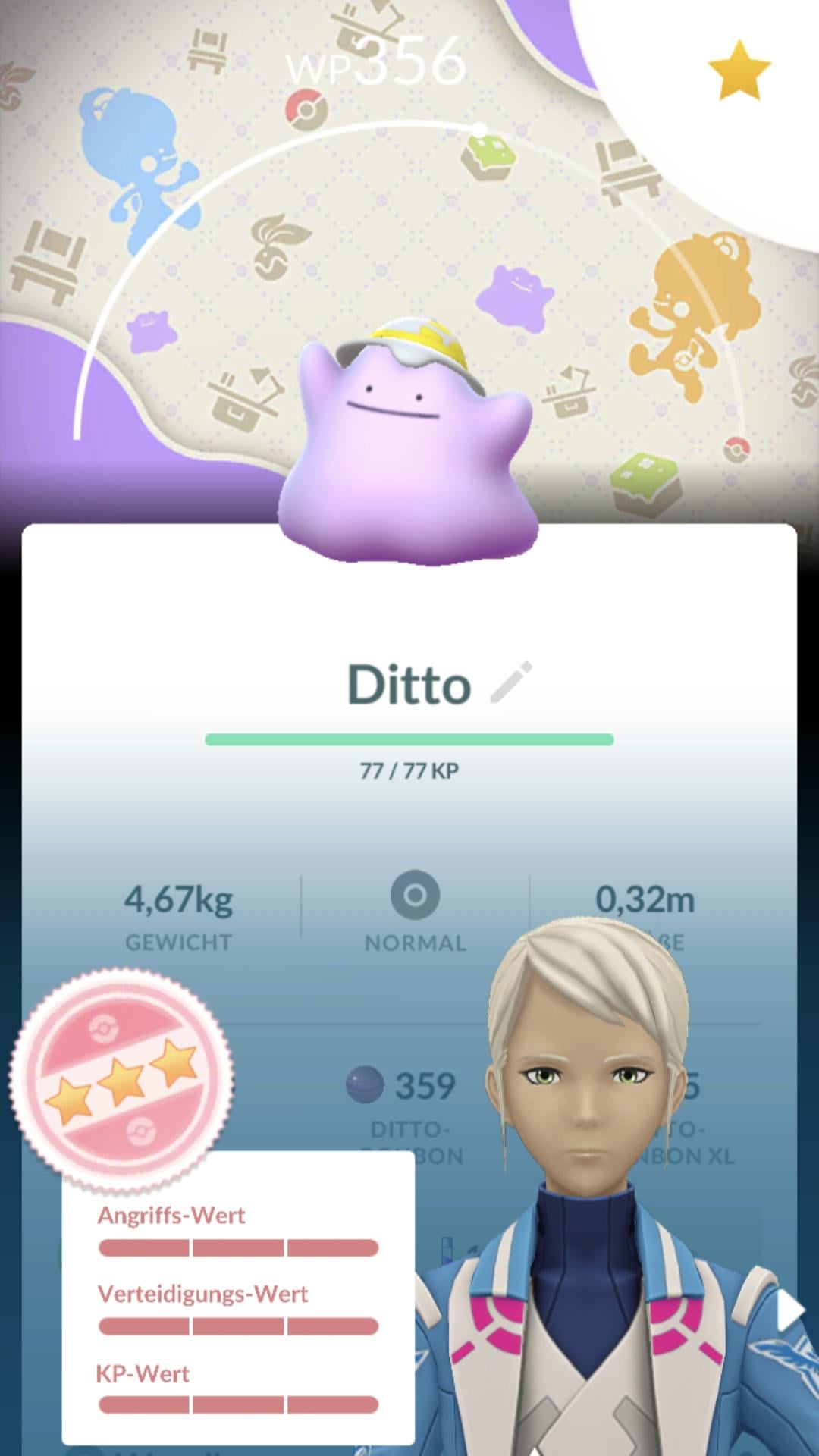Toggle the favorite star for Ditto
Screen dimensions: 819x1456
[x=739, y=71]
